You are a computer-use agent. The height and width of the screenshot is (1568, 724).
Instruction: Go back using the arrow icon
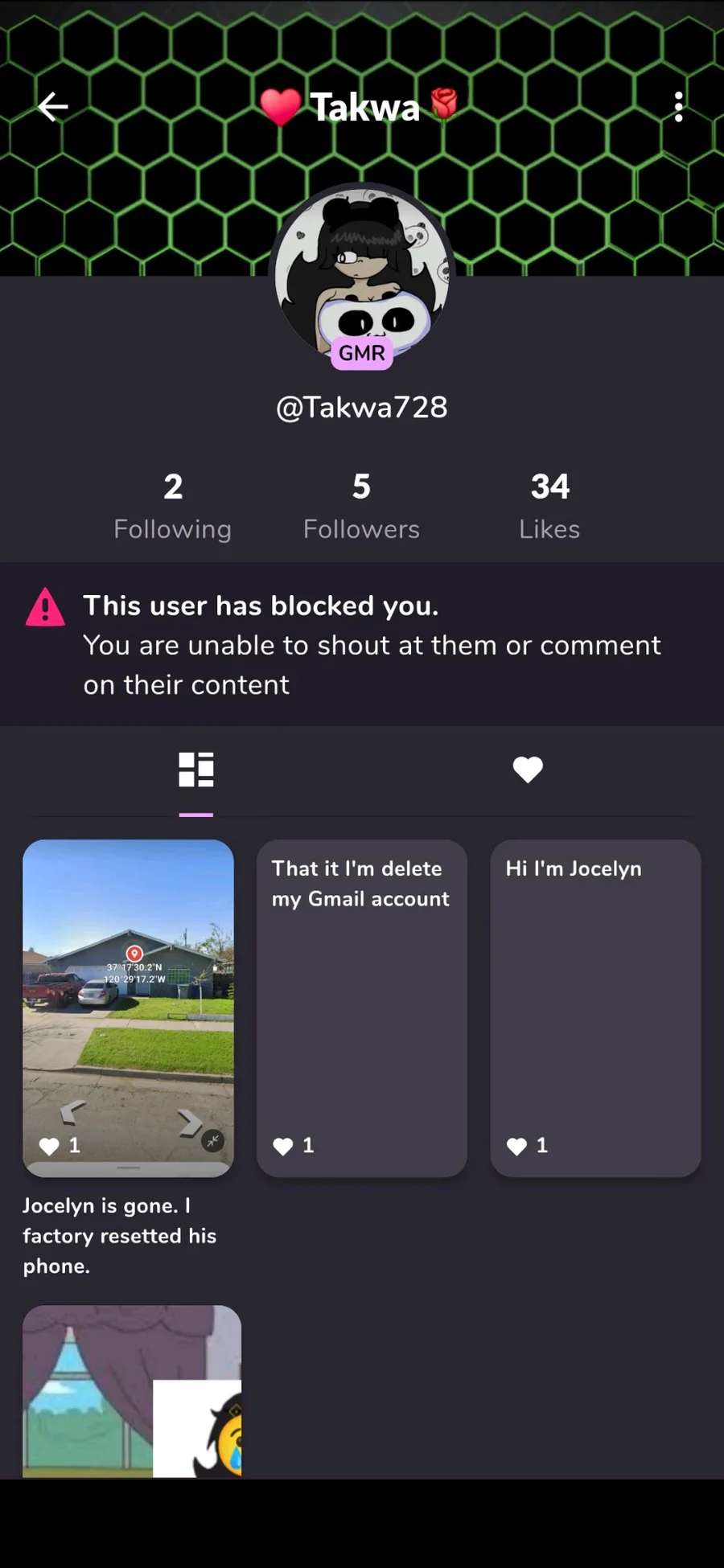[x=53, y=106]
